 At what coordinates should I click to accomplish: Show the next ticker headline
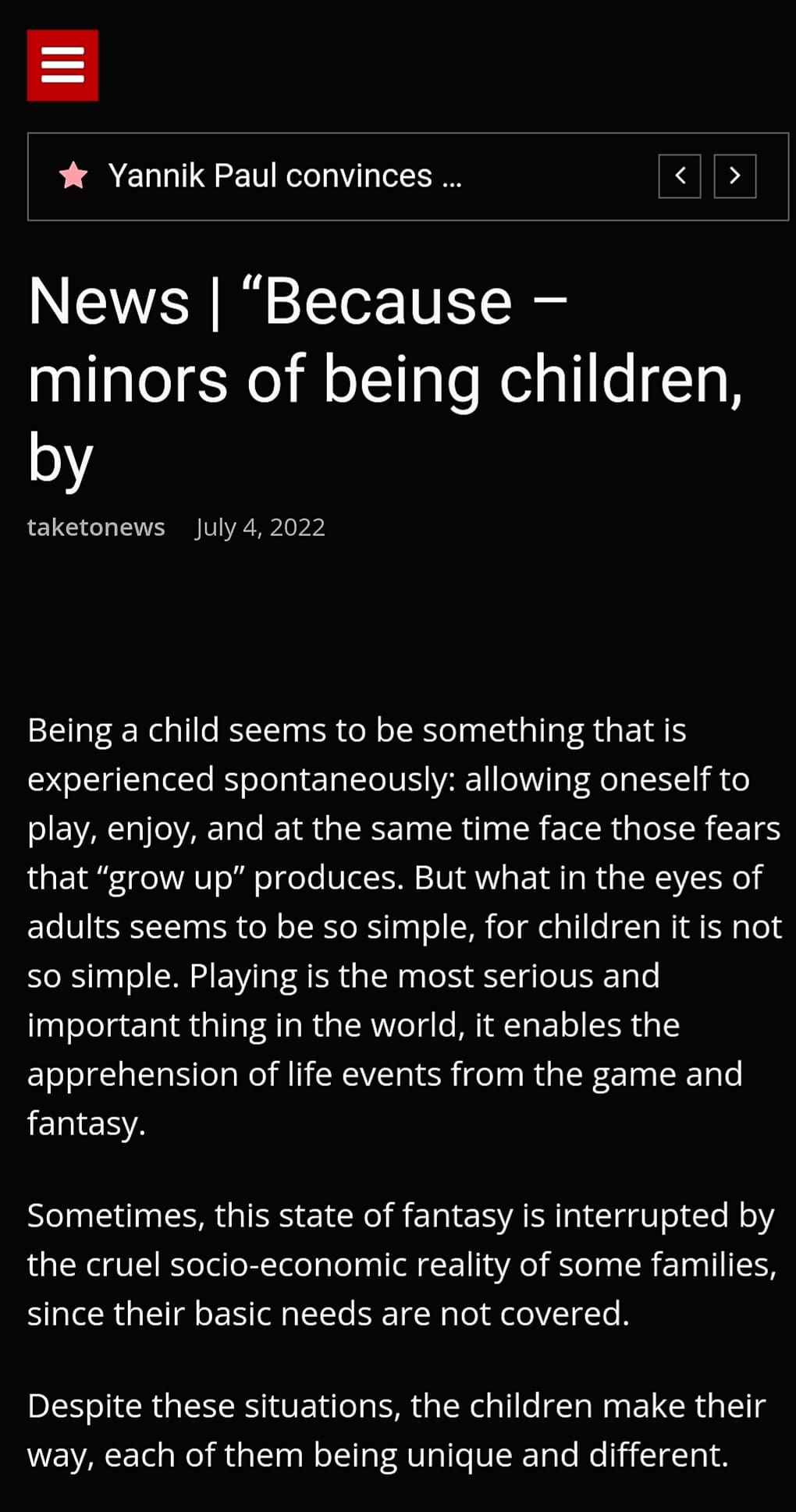(734, 176)
